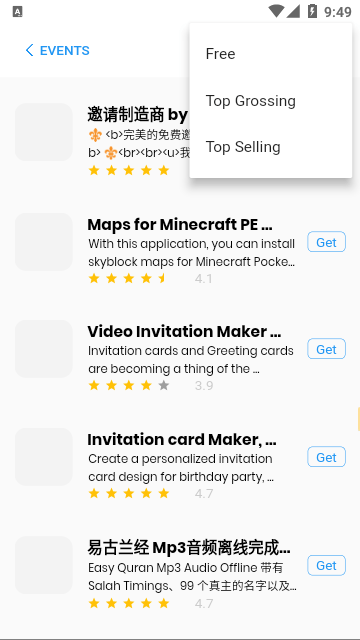This screenshot has height=640, width=360.
Task: Get the Invitation card Maker app
Action: 326,457
